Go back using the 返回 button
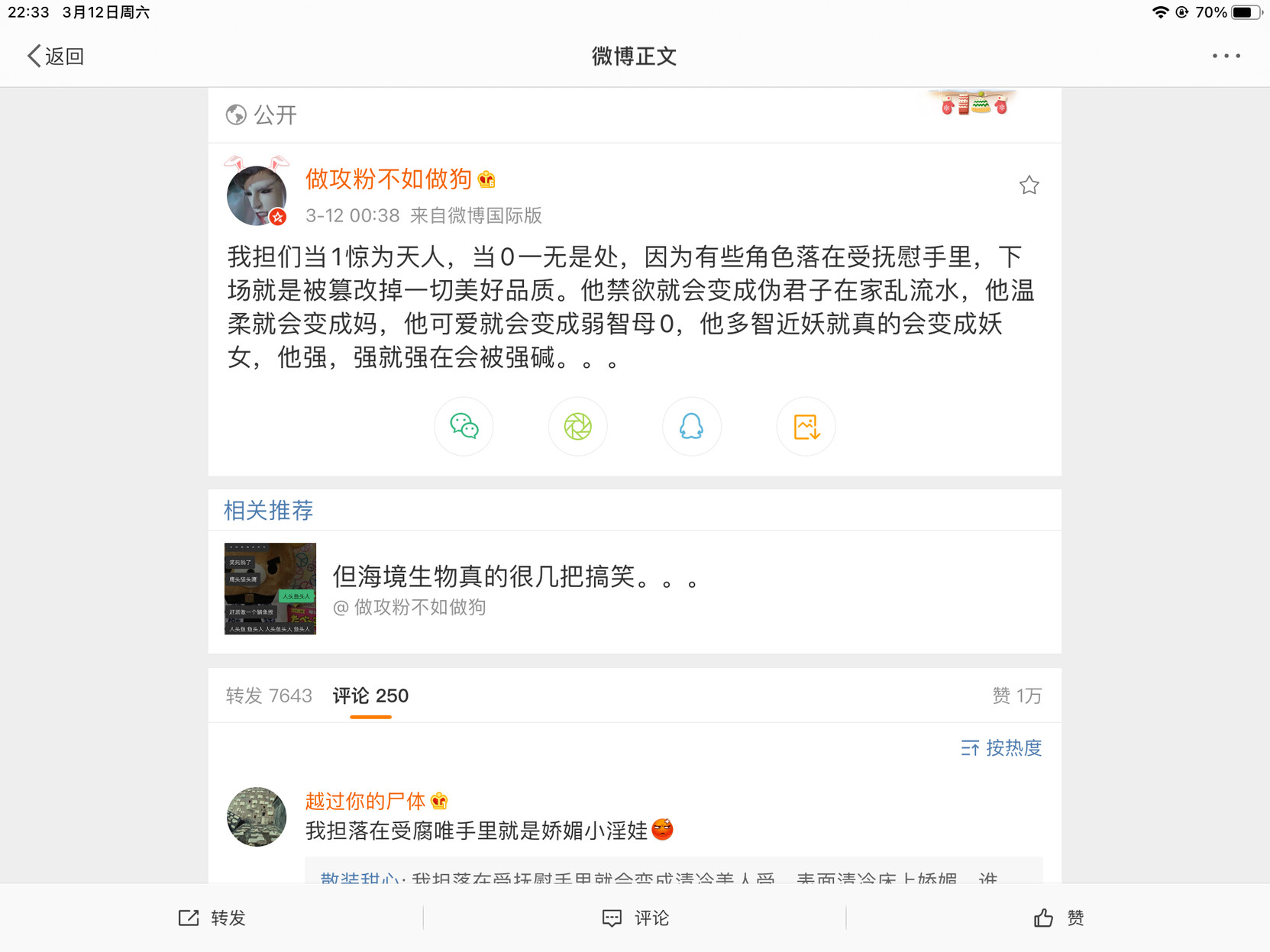This screenshot has height=952, width=1270. click(56, 56)
